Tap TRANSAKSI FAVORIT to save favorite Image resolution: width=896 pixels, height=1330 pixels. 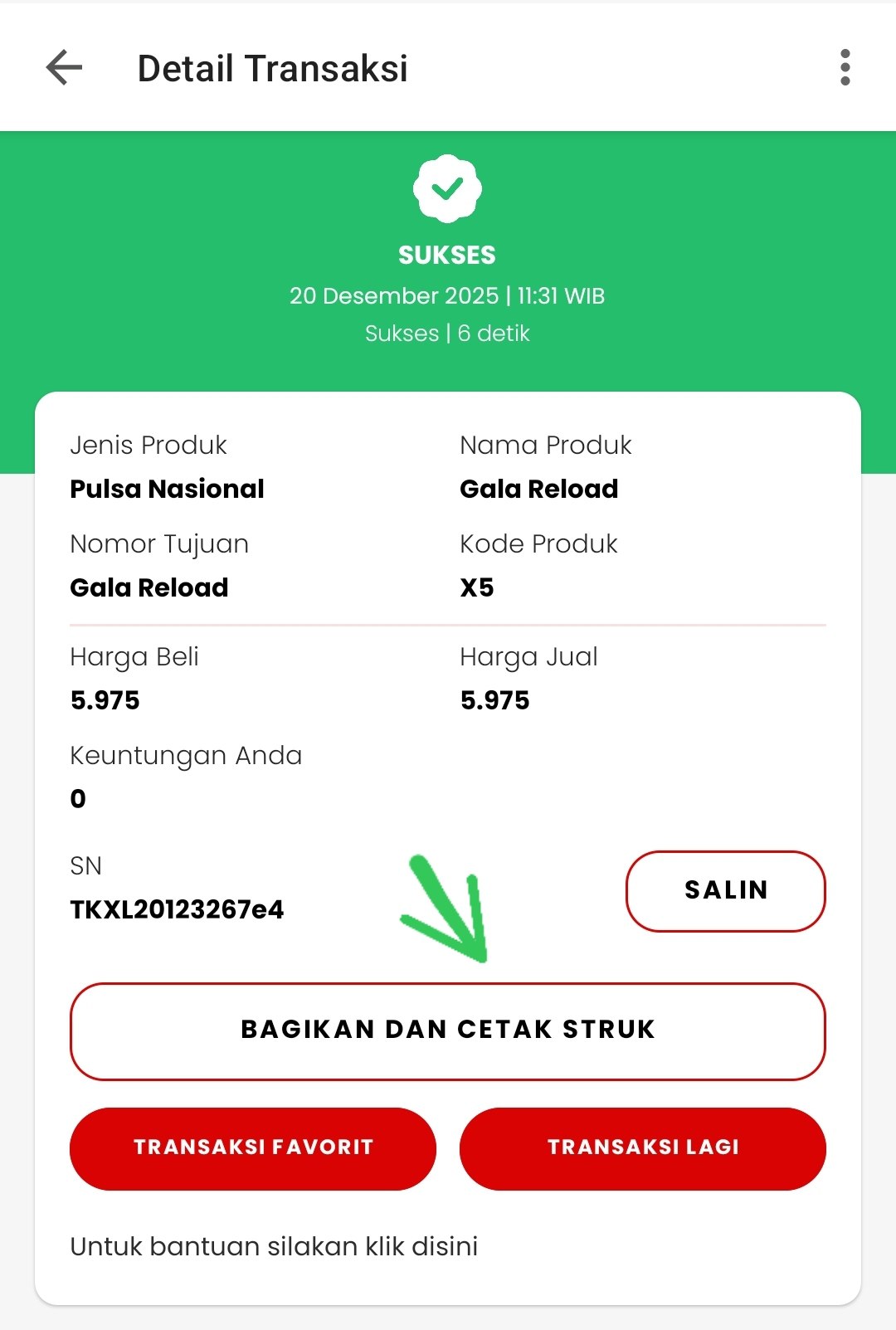click(253, 1147)
